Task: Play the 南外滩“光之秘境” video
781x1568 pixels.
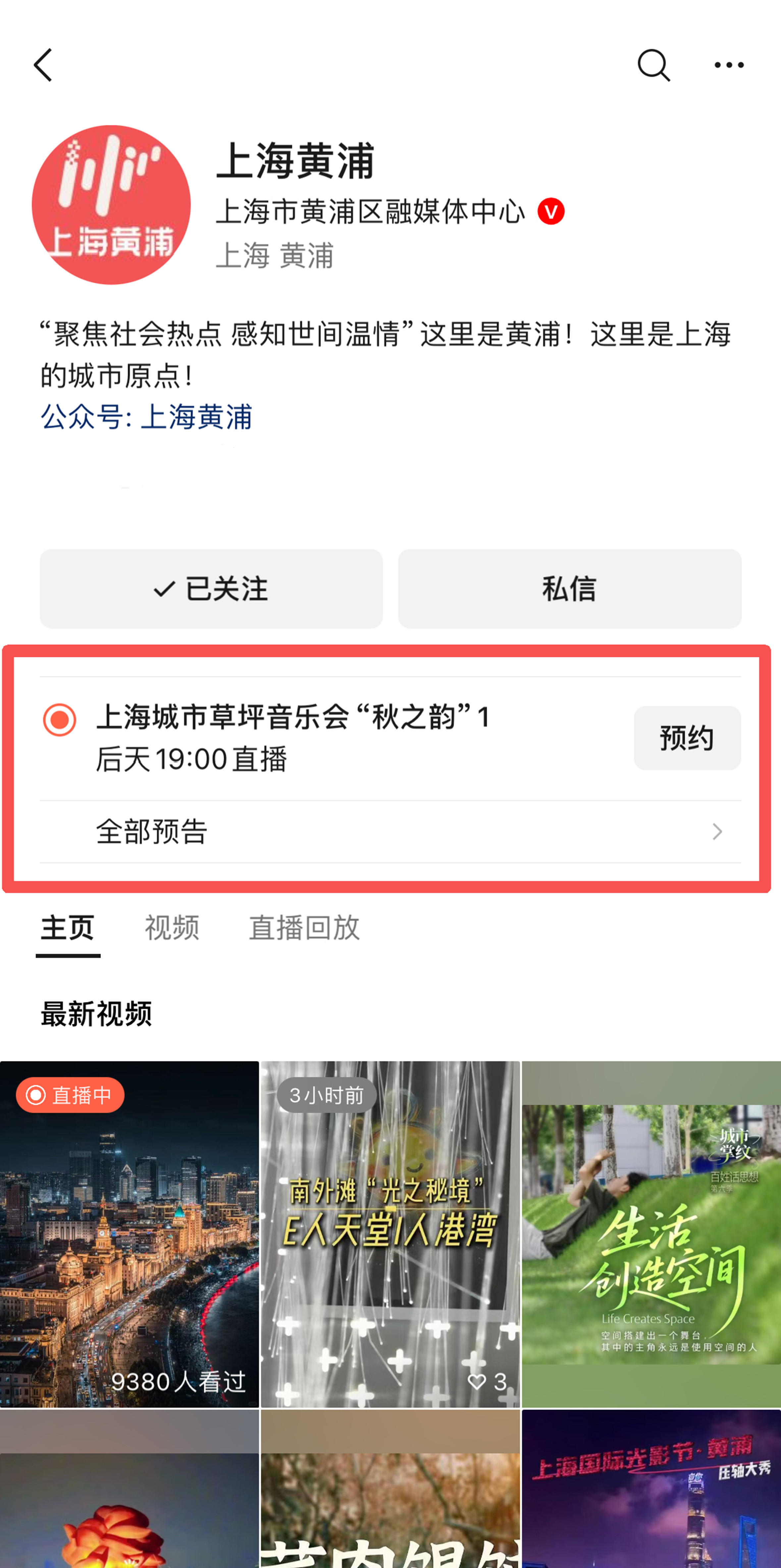Action: [390, 1234]
